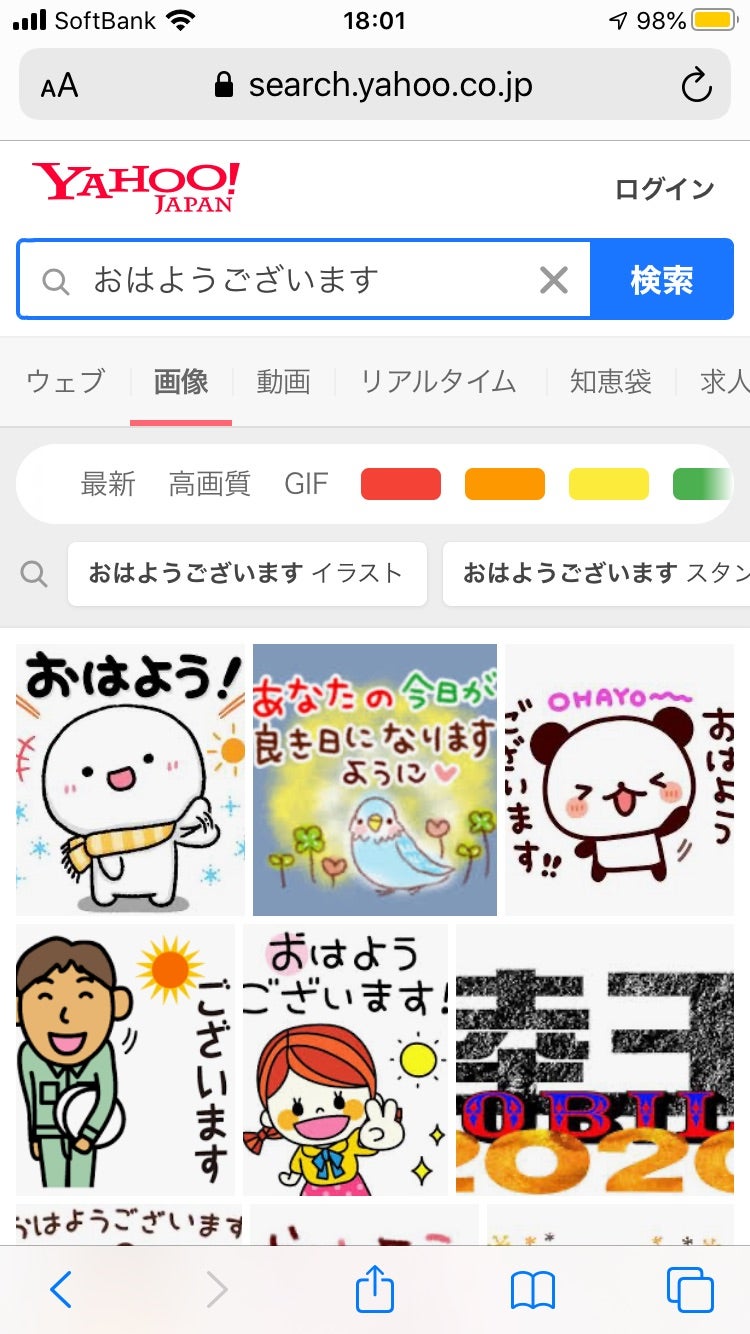Tap the おはようございます イラスト suggestion

pyautogui.click(x=246, y=574)
